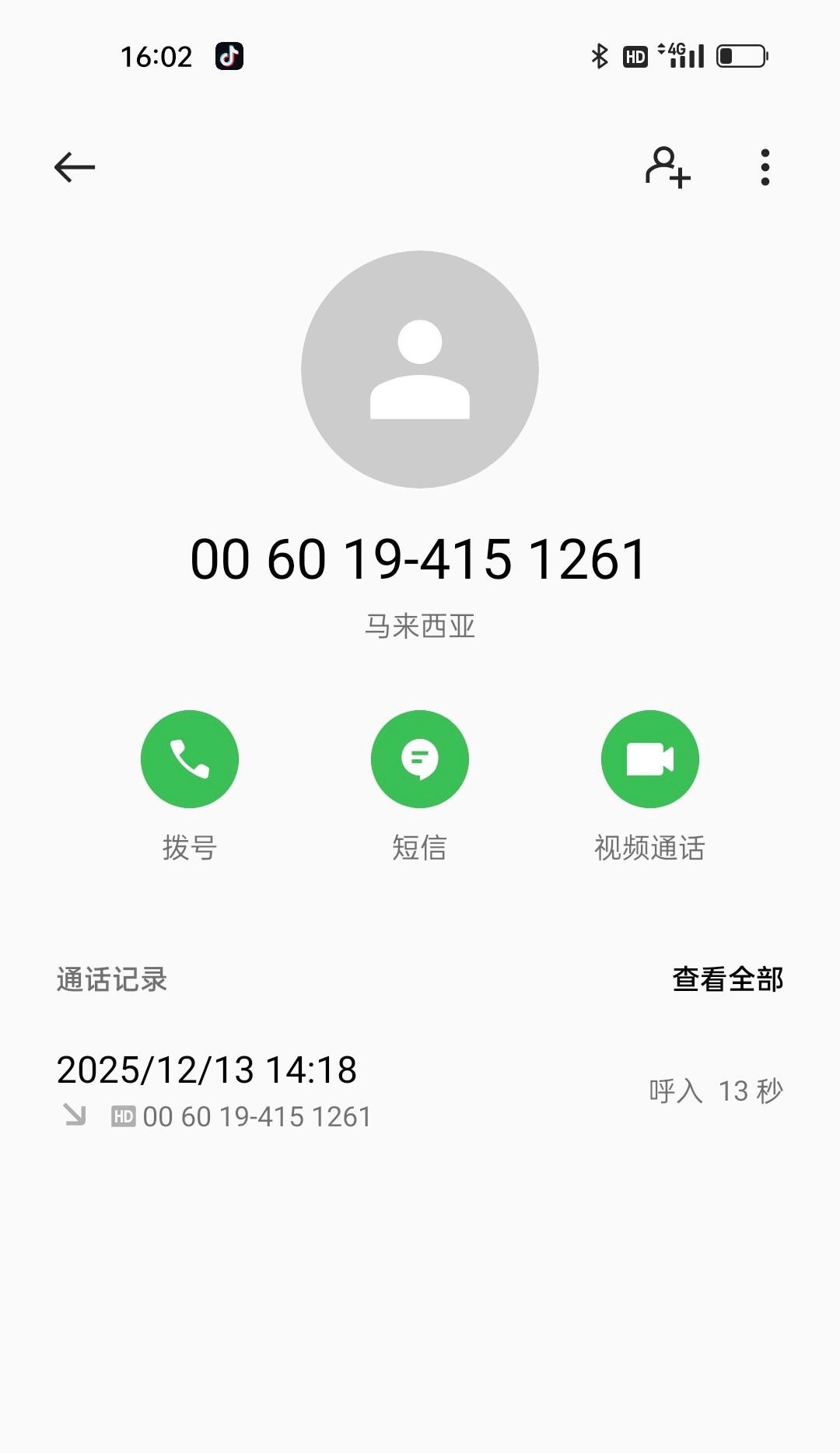Open the three-dot overflow menu
Image resolution: width=840 pixels, height=1453 pixels.
pos(765,167)
